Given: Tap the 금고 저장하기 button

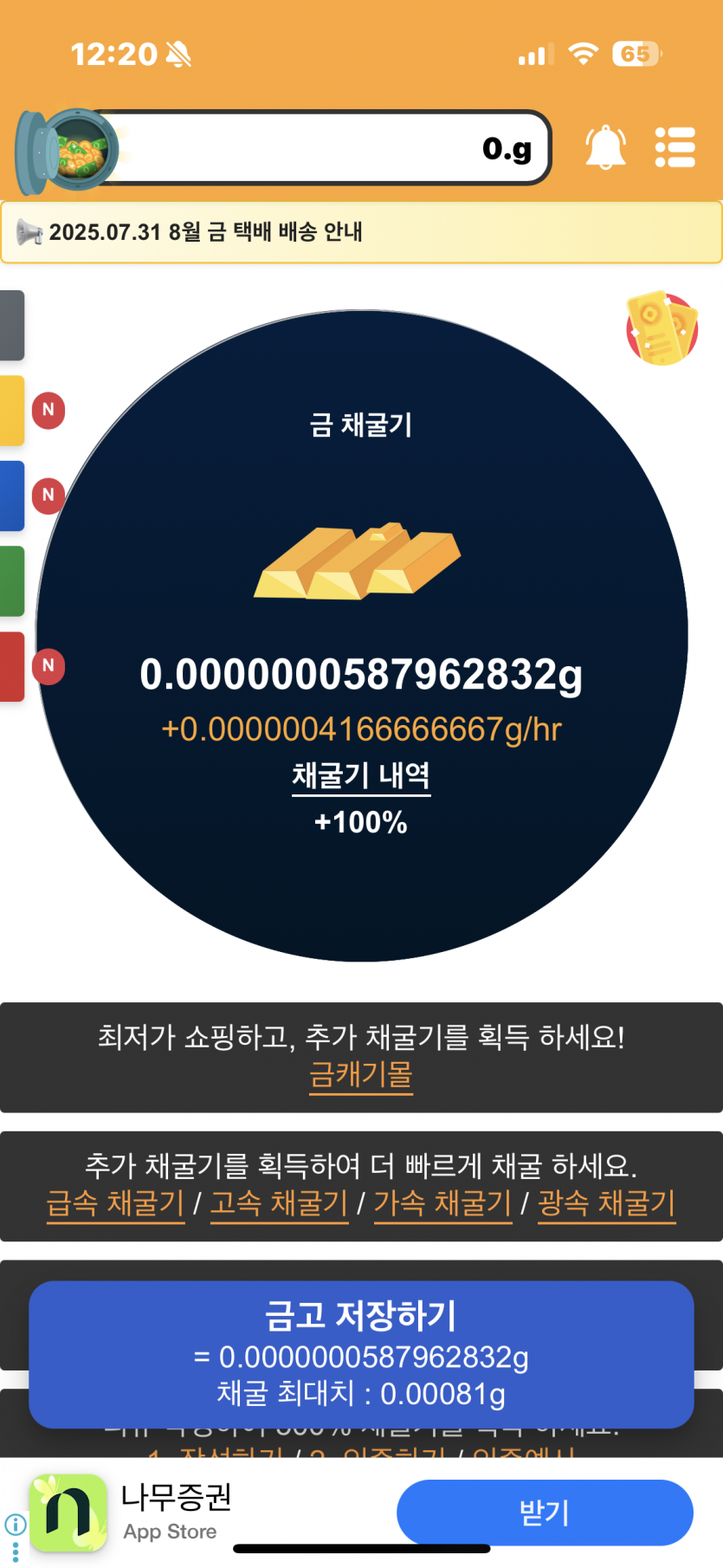Looking at the screenshot, I should click(x=361, y=1355).
